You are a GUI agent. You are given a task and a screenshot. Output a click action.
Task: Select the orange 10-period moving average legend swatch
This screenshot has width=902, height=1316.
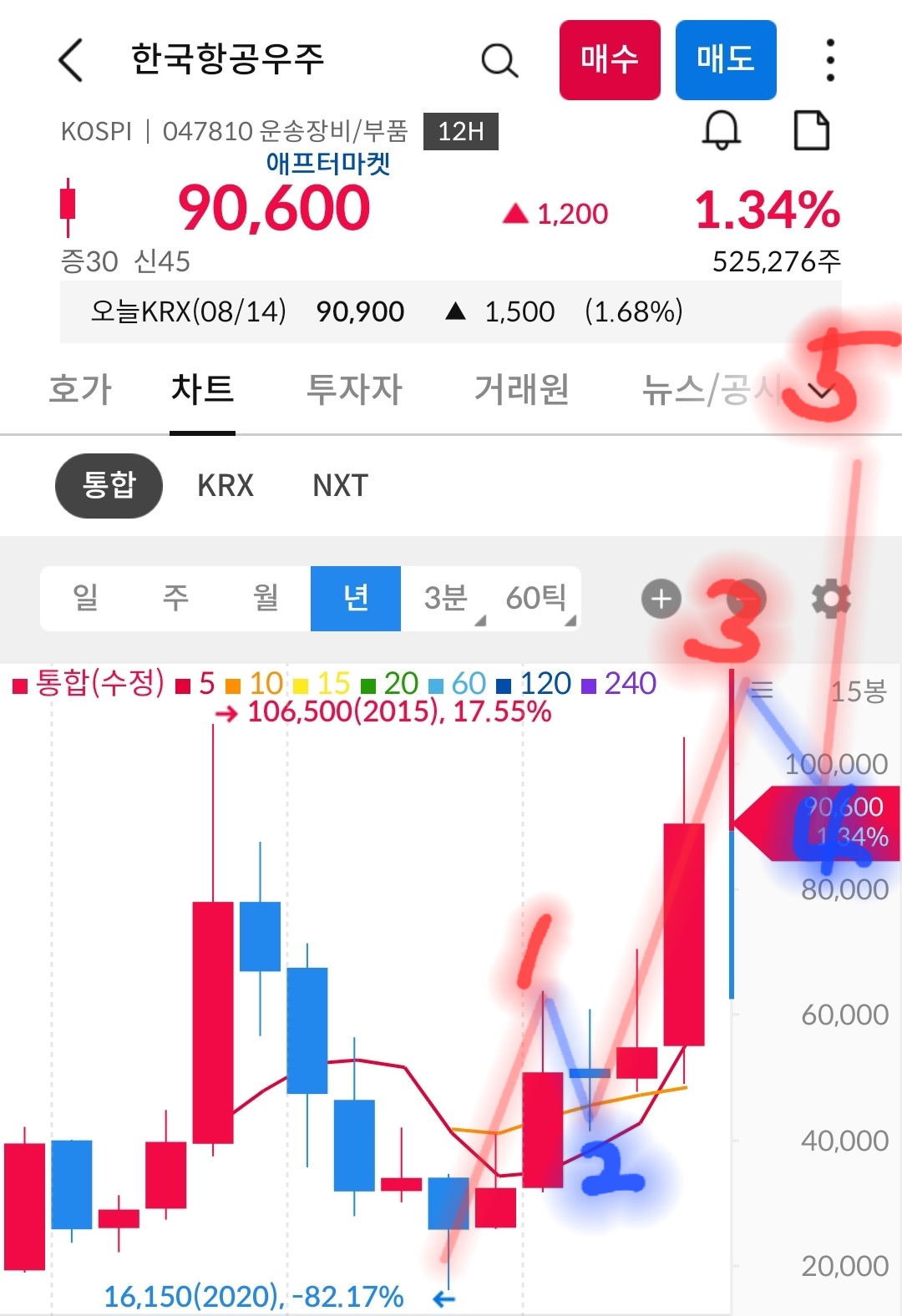point(235,683)
